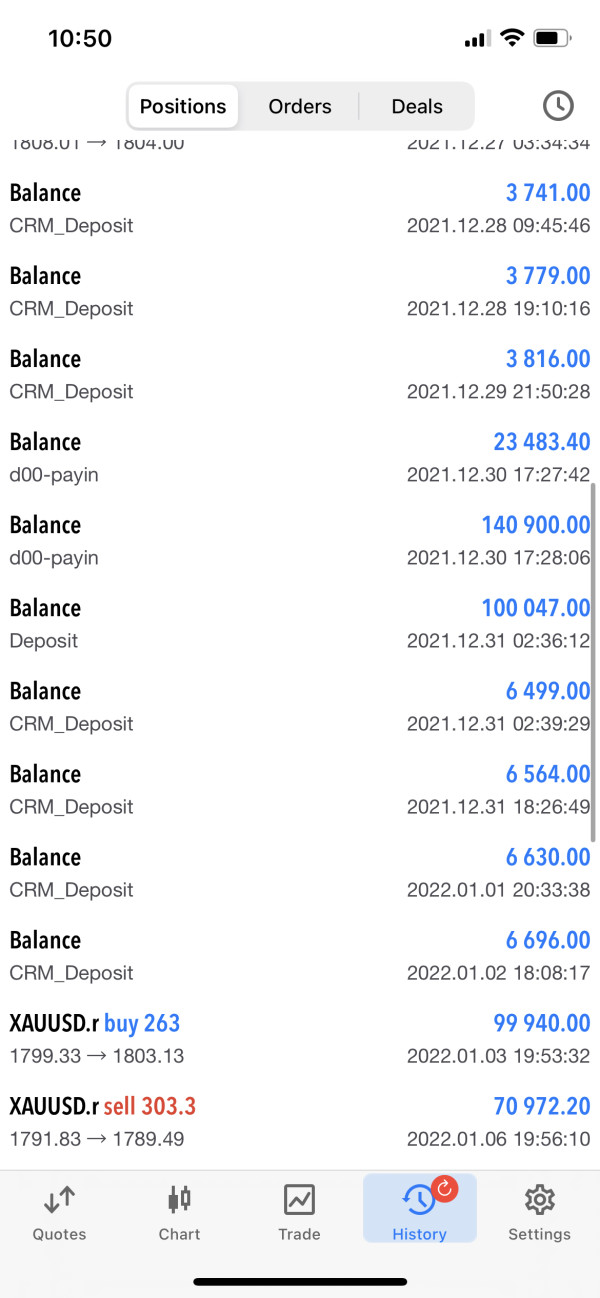This screenshot has width=600, height=1298.
Task: Switch to the Deals segment
Action: point(417,106)
